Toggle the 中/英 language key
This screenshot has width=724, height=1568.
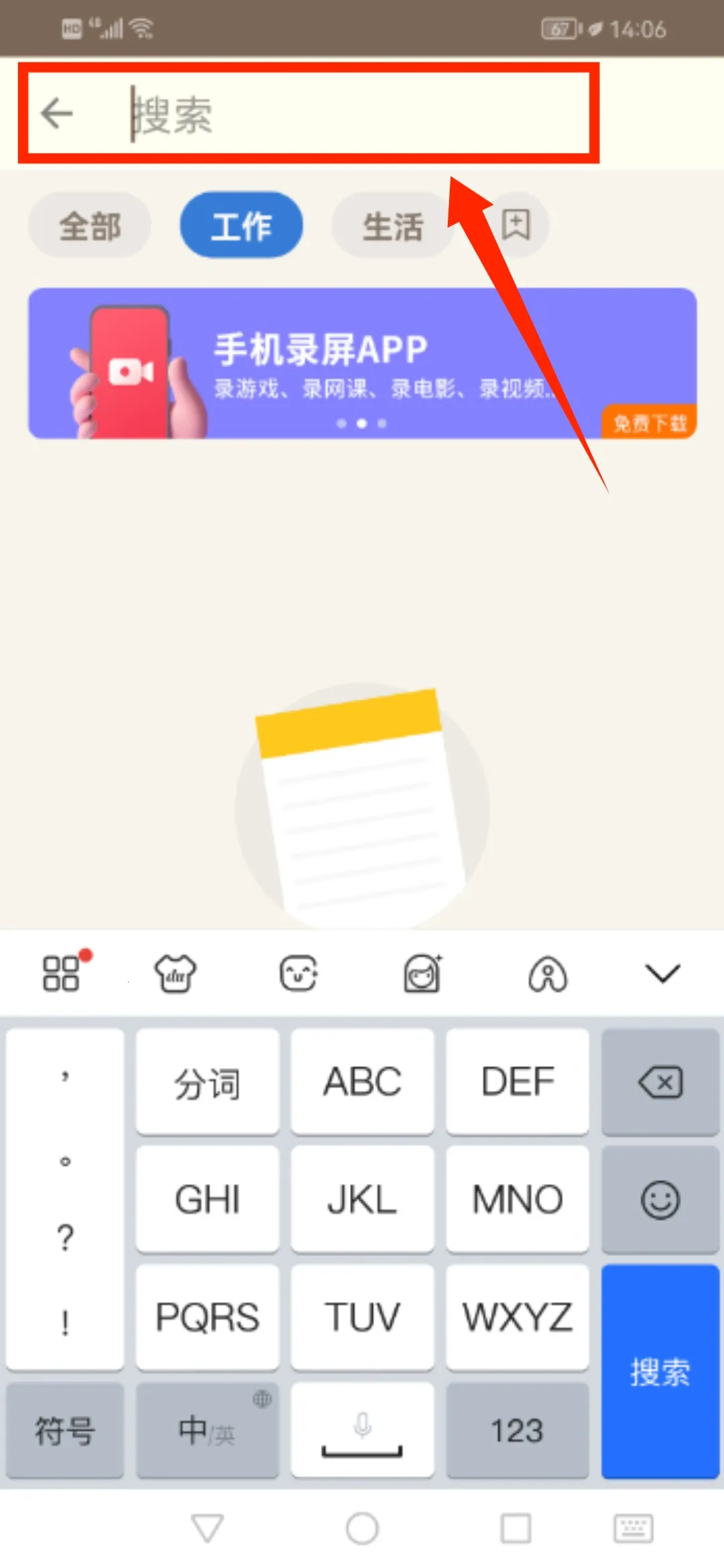(x=207, y=1431)
